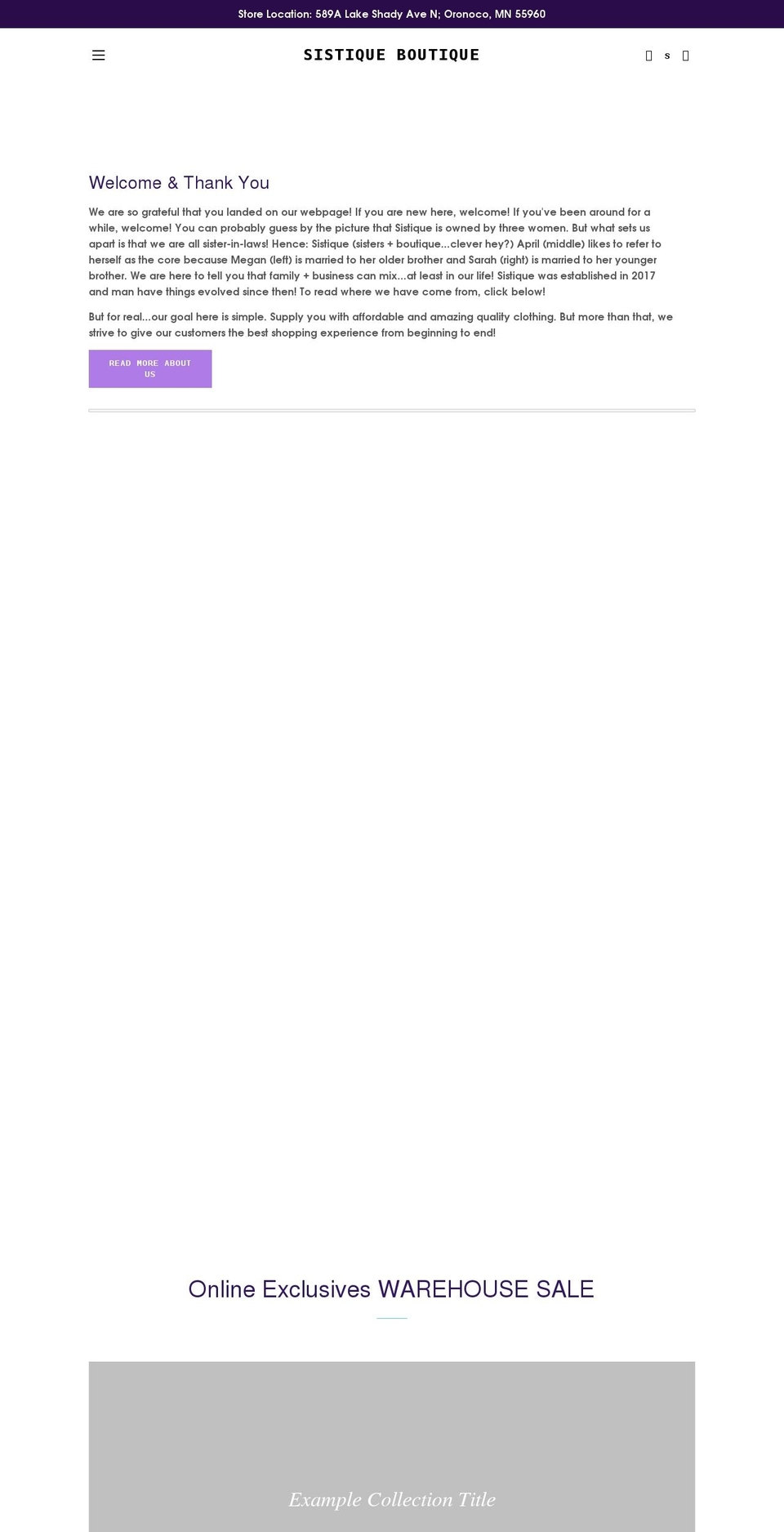Click the READ MORE ABOUT US button

[x=149, y=368]
